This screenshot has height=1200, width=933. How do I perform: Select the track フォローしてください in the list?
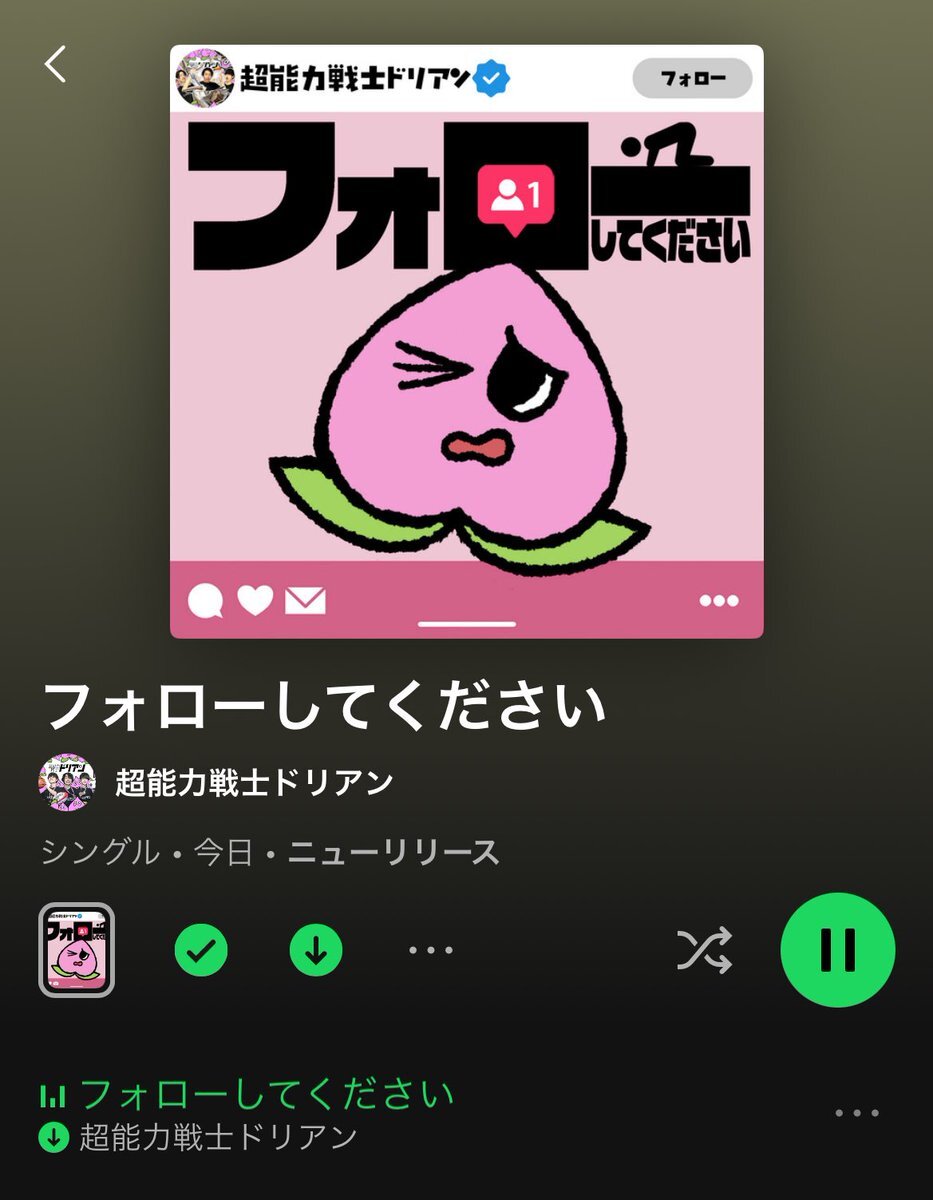click(266, 1095)
